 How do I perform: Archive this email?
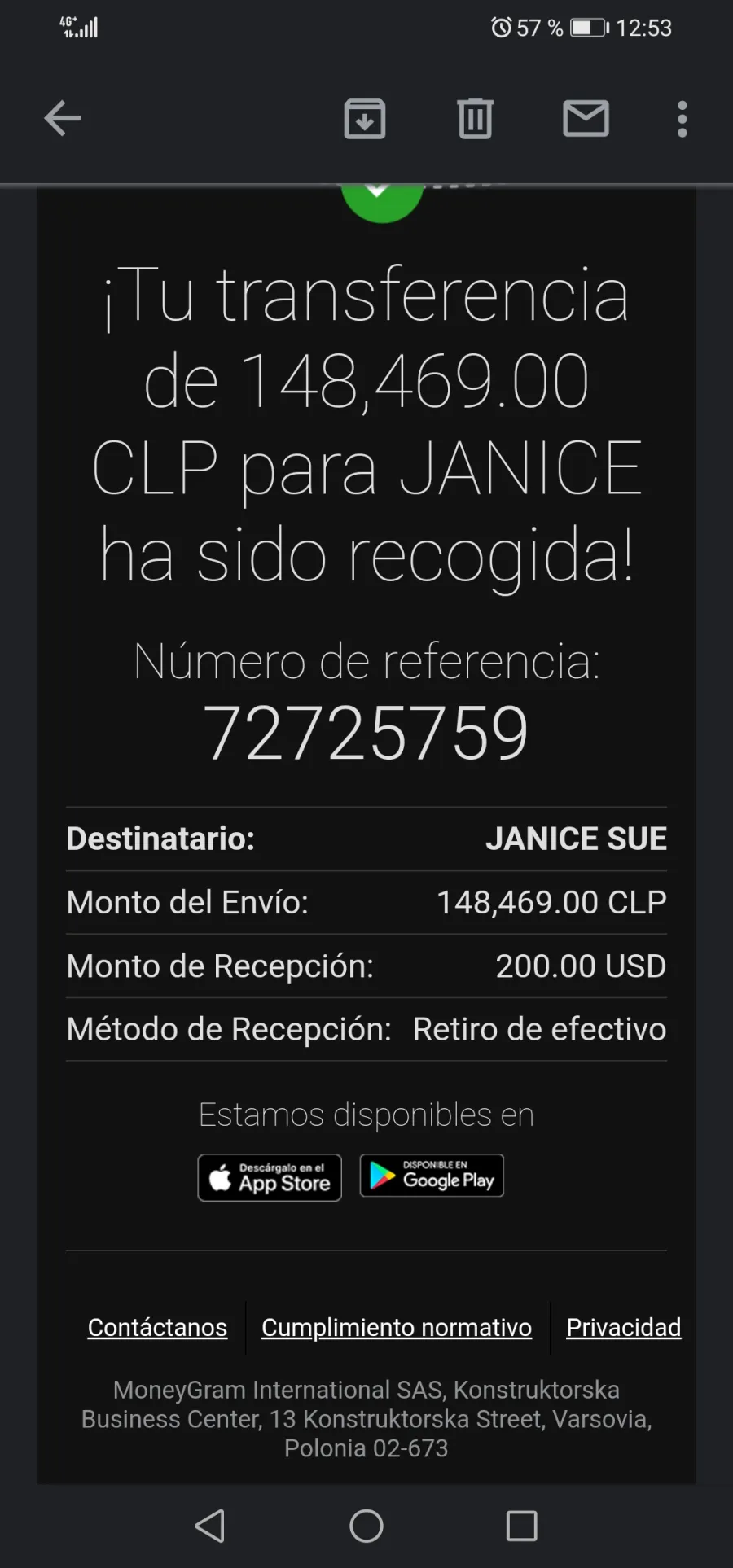(365, 119)
